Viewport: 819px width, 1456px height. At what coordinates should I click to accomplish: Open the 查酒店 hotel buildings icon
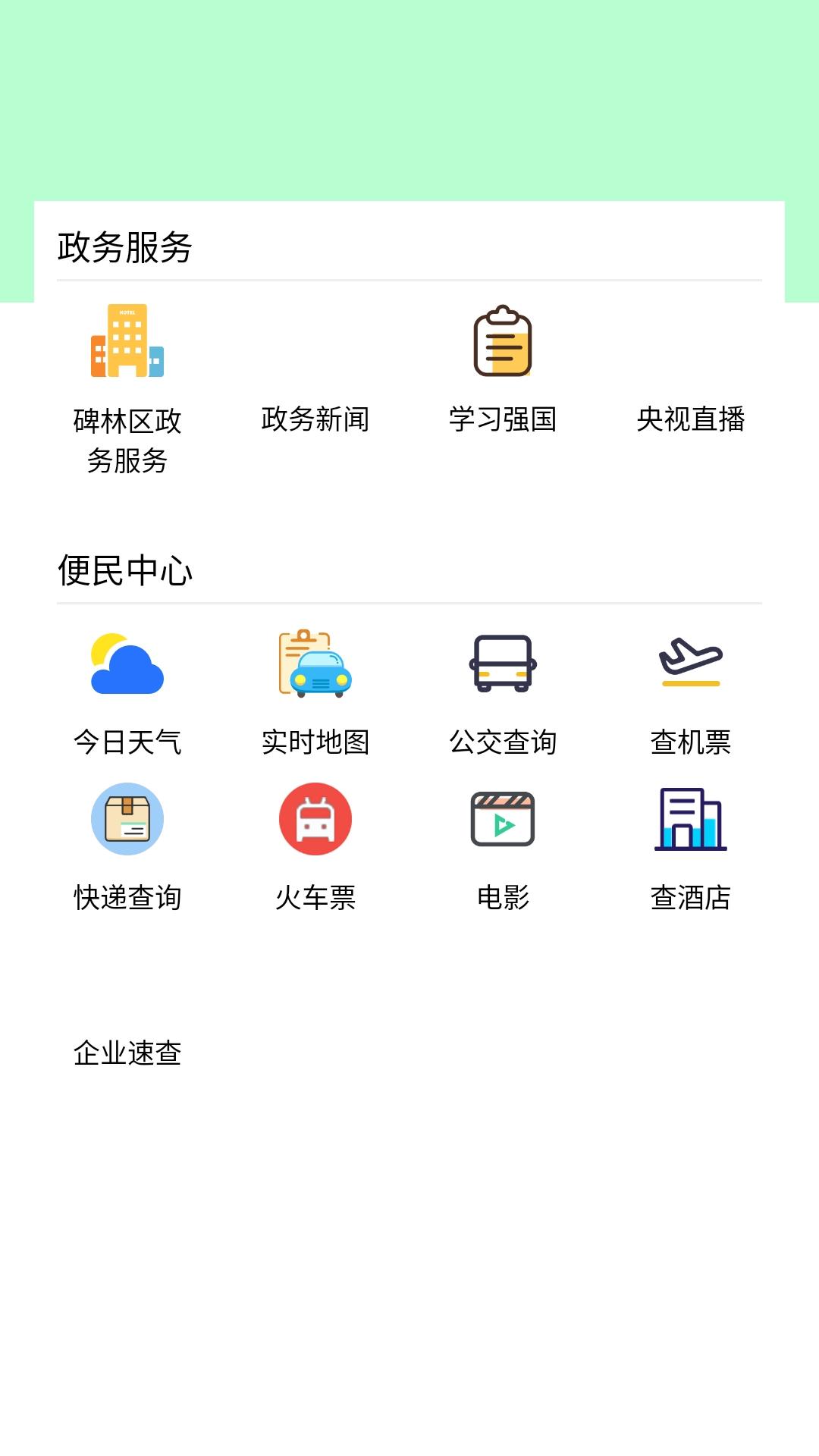coord(692,819)
